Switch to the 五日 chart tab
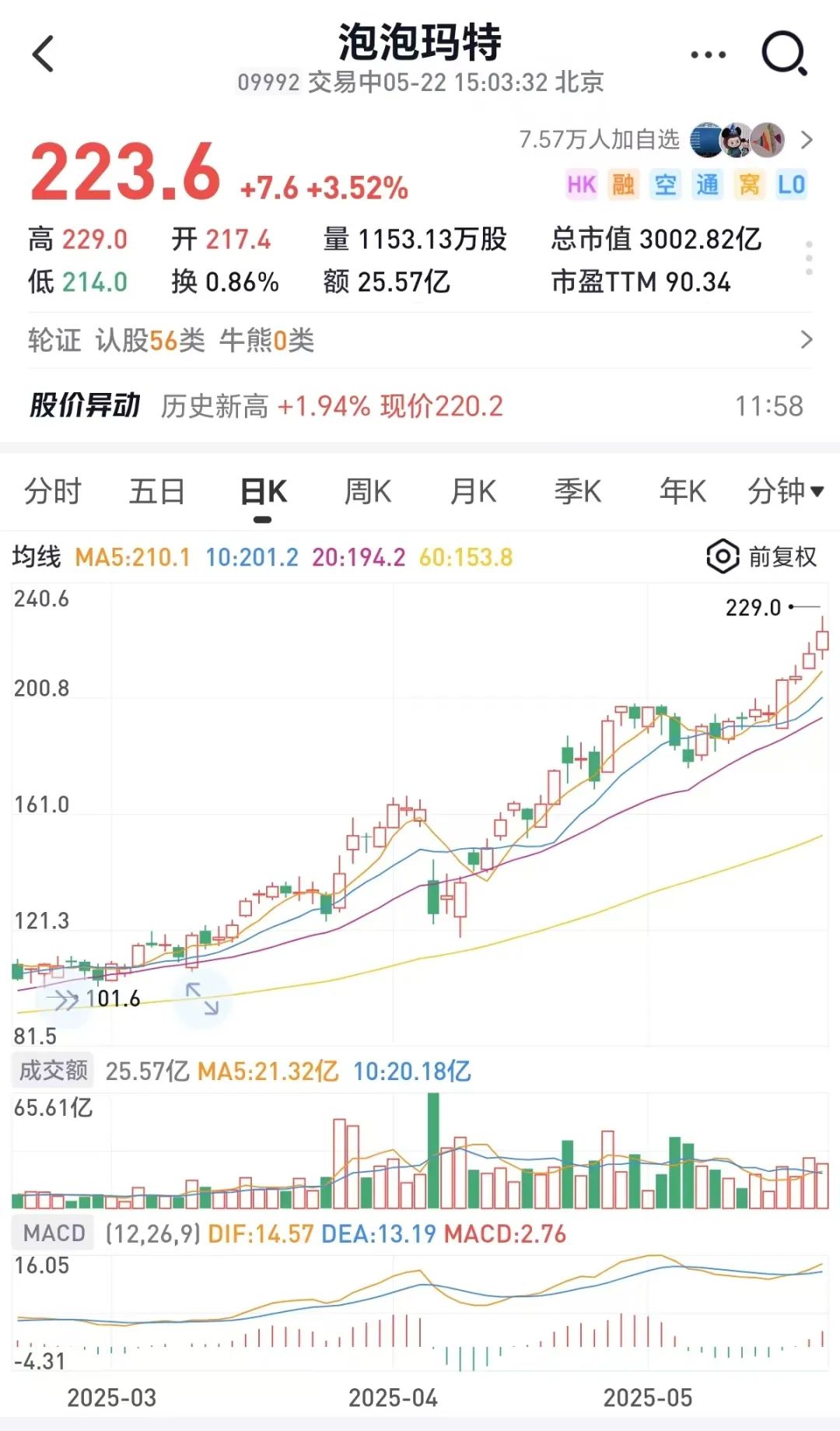 (157, 492)
